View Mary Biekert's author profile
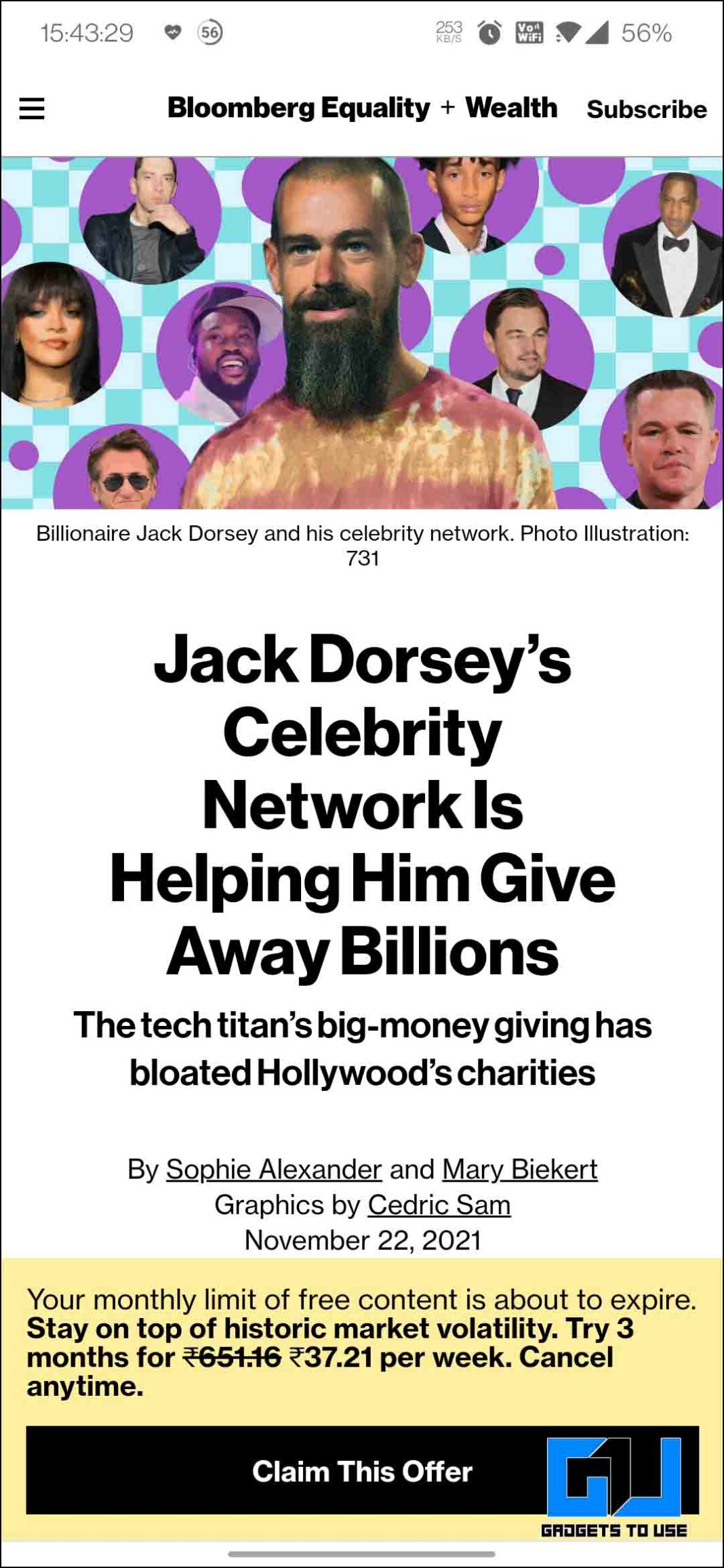Image resolution: width=724 pixels, height=1568 pixels. pyautogui.click(x=520, y=1169)
